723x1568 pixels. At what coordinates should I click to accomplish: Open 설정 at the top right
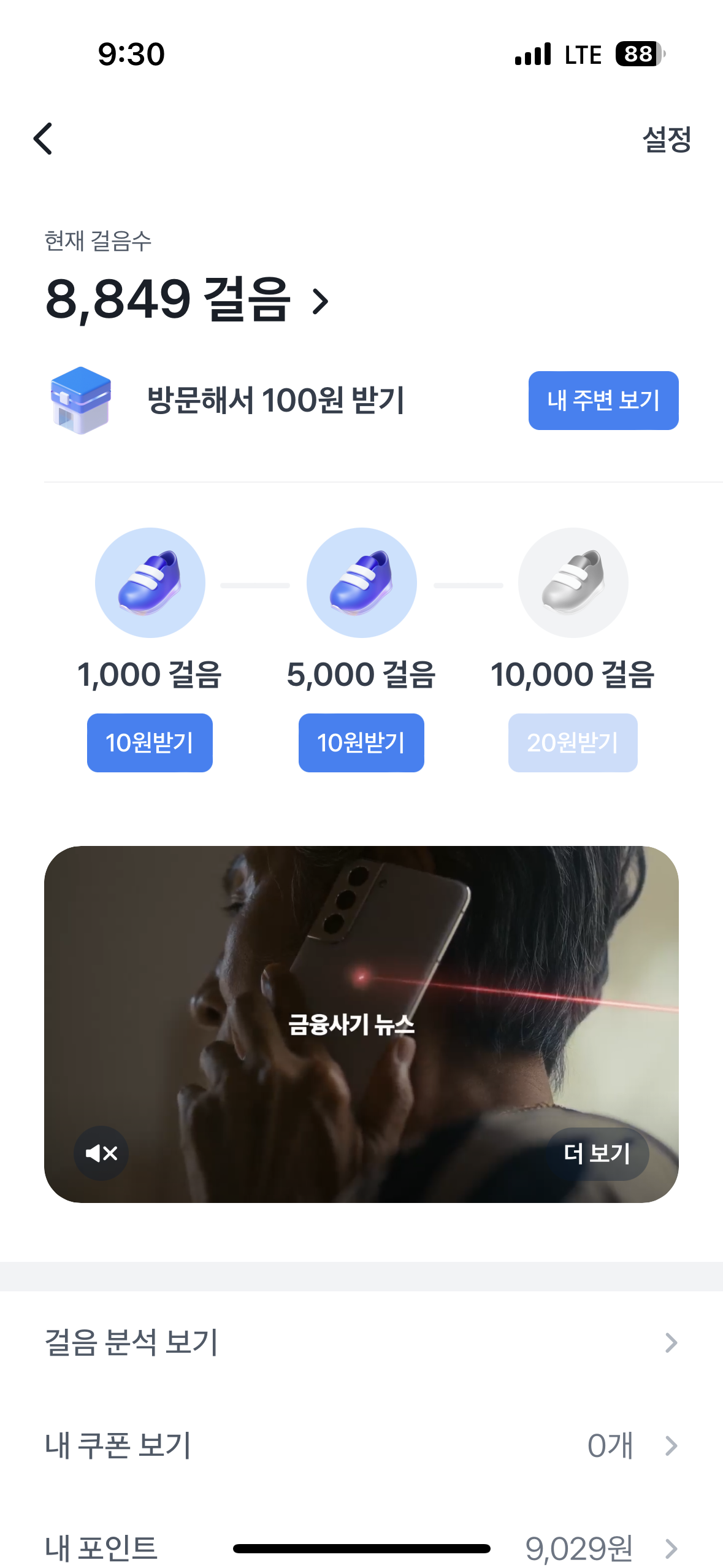click(x=666, y=139)
